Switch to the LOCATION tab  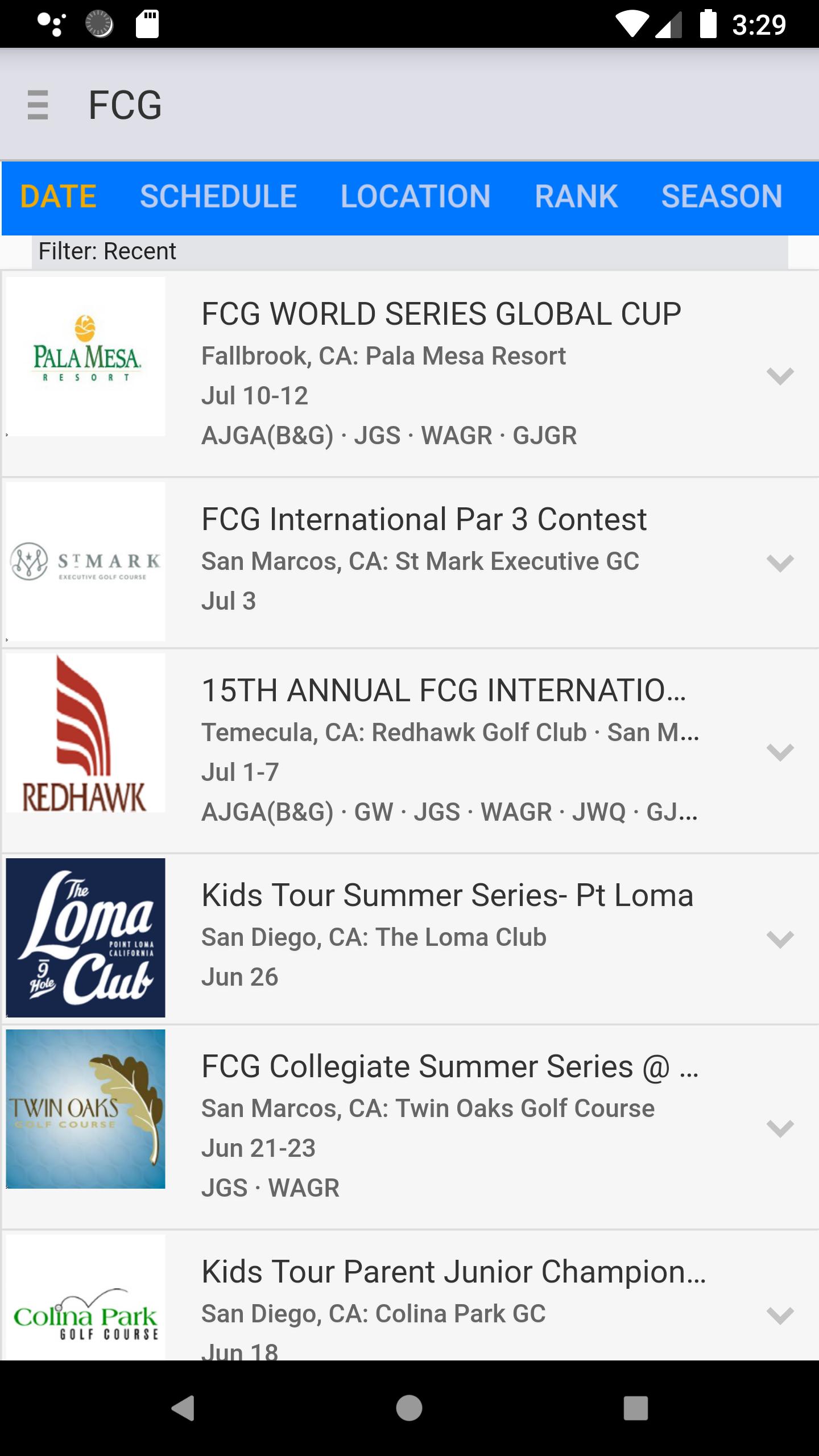pyautogui.click(x=415, y=197)
